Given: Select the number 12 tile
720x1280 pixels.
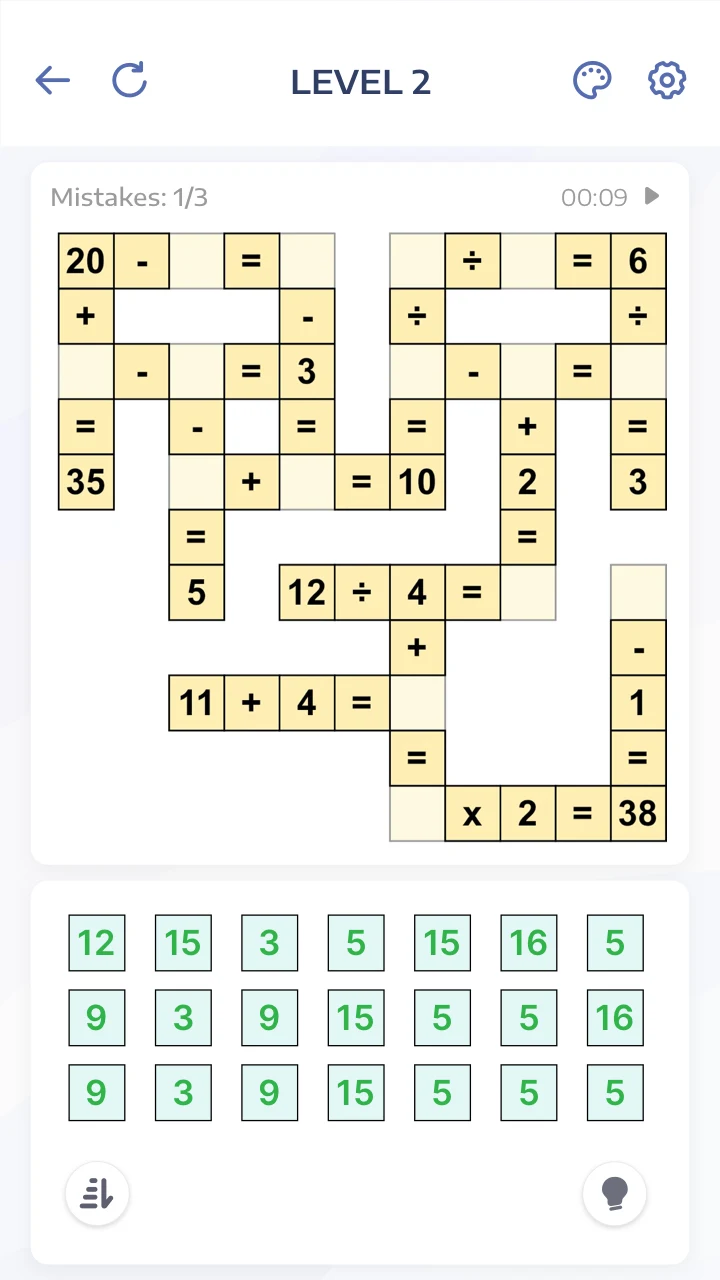Looking at the screenshot, I should click(x=97, y=943).
